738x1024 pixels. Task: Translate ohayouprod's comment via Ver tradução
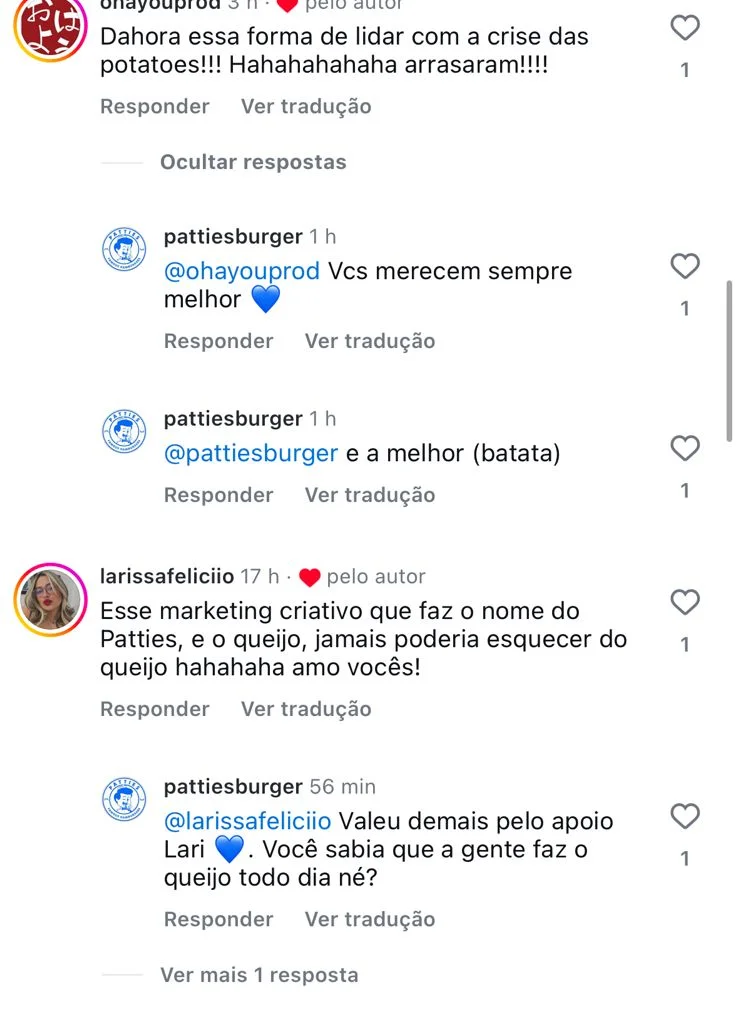click(x=306, y=106)
